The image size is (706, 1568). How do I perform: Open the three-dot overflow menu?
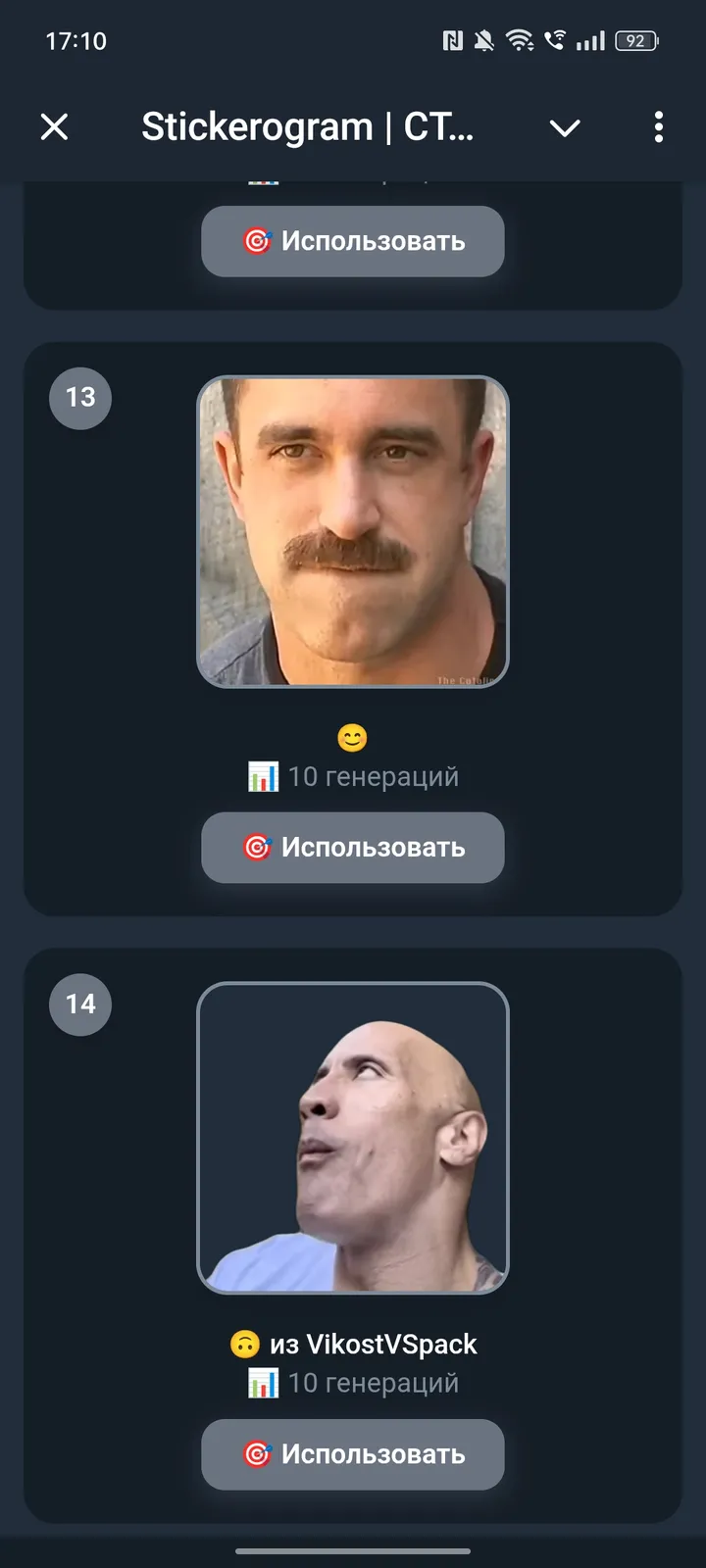[658, 127]
